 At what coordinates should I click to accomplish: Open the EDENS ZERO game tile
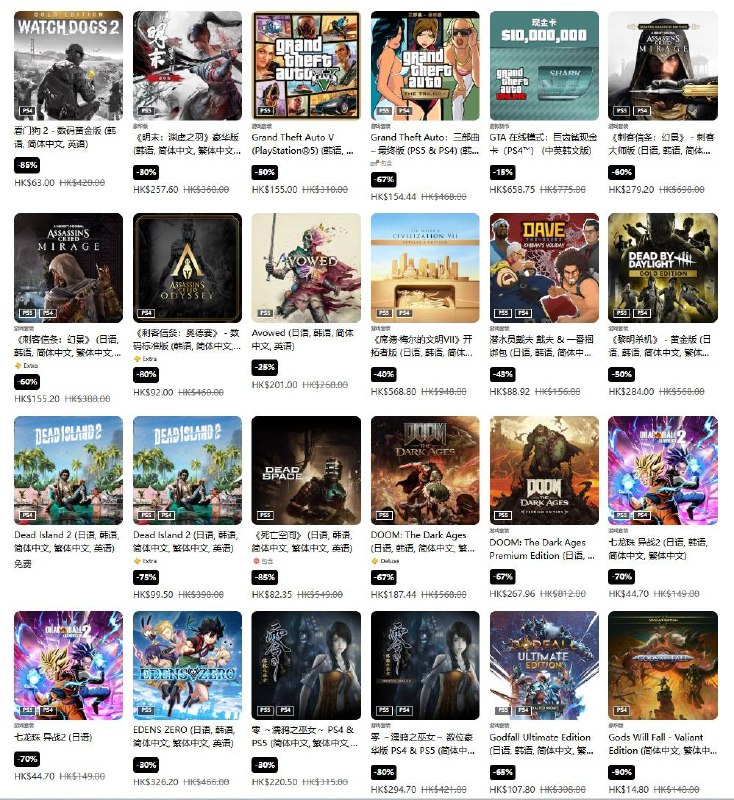click(187, 665)
